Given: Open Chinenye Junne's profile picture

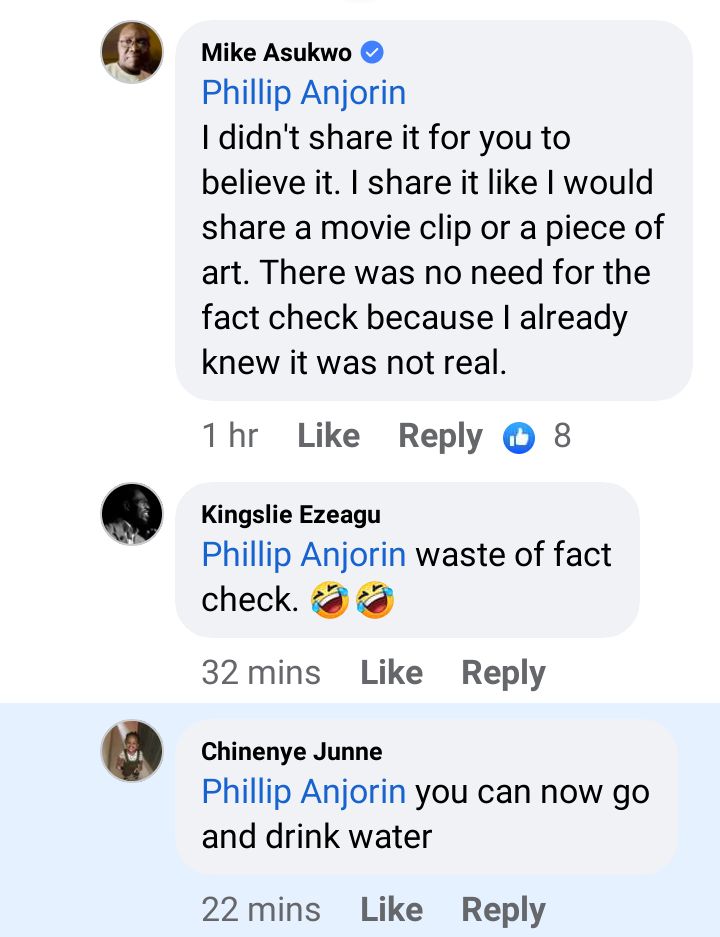Looking at the screenshot, I should (x=132, y=750).
